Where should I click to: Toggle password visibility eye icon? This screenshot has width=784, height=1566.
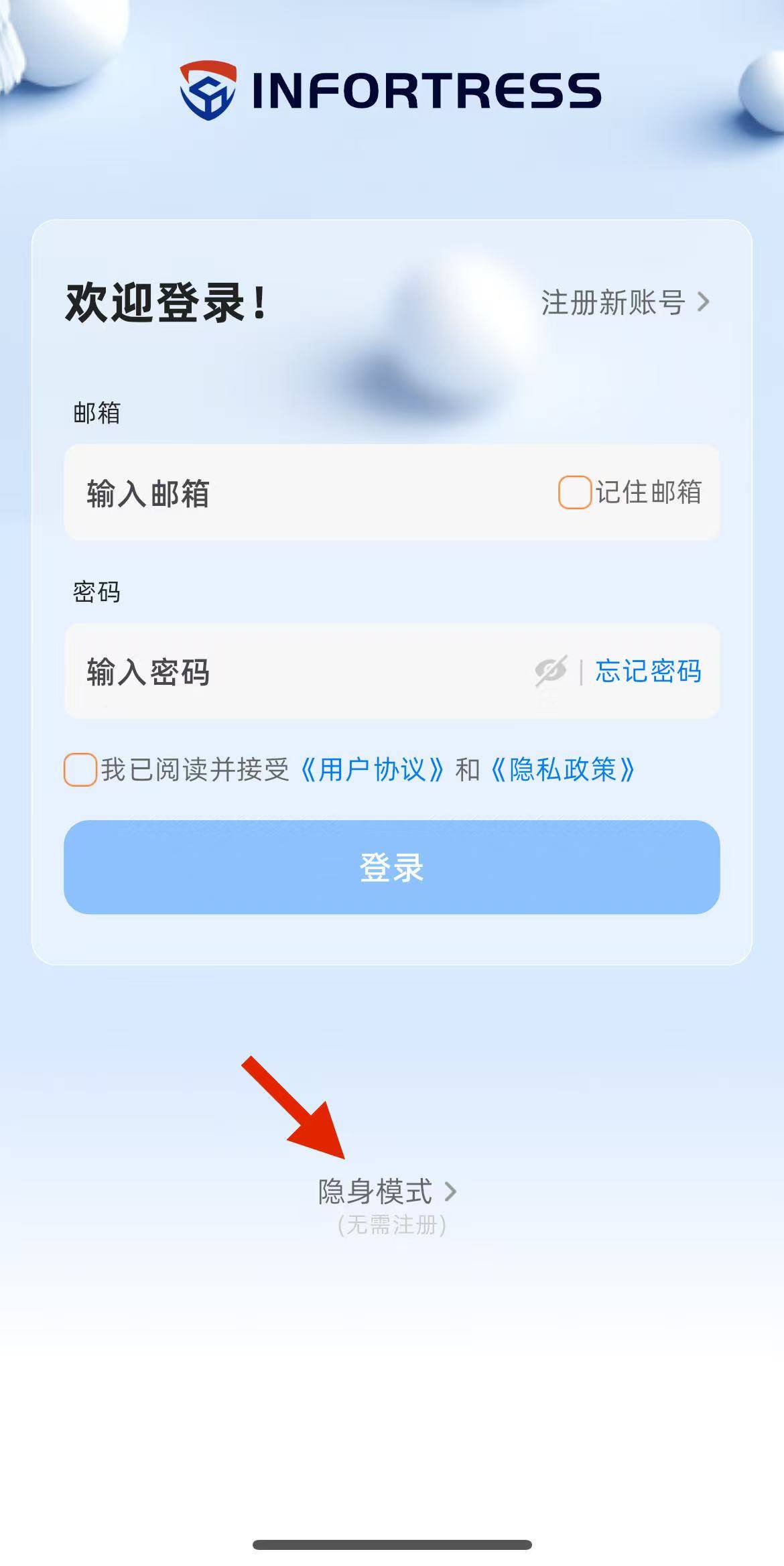point(551,671)
